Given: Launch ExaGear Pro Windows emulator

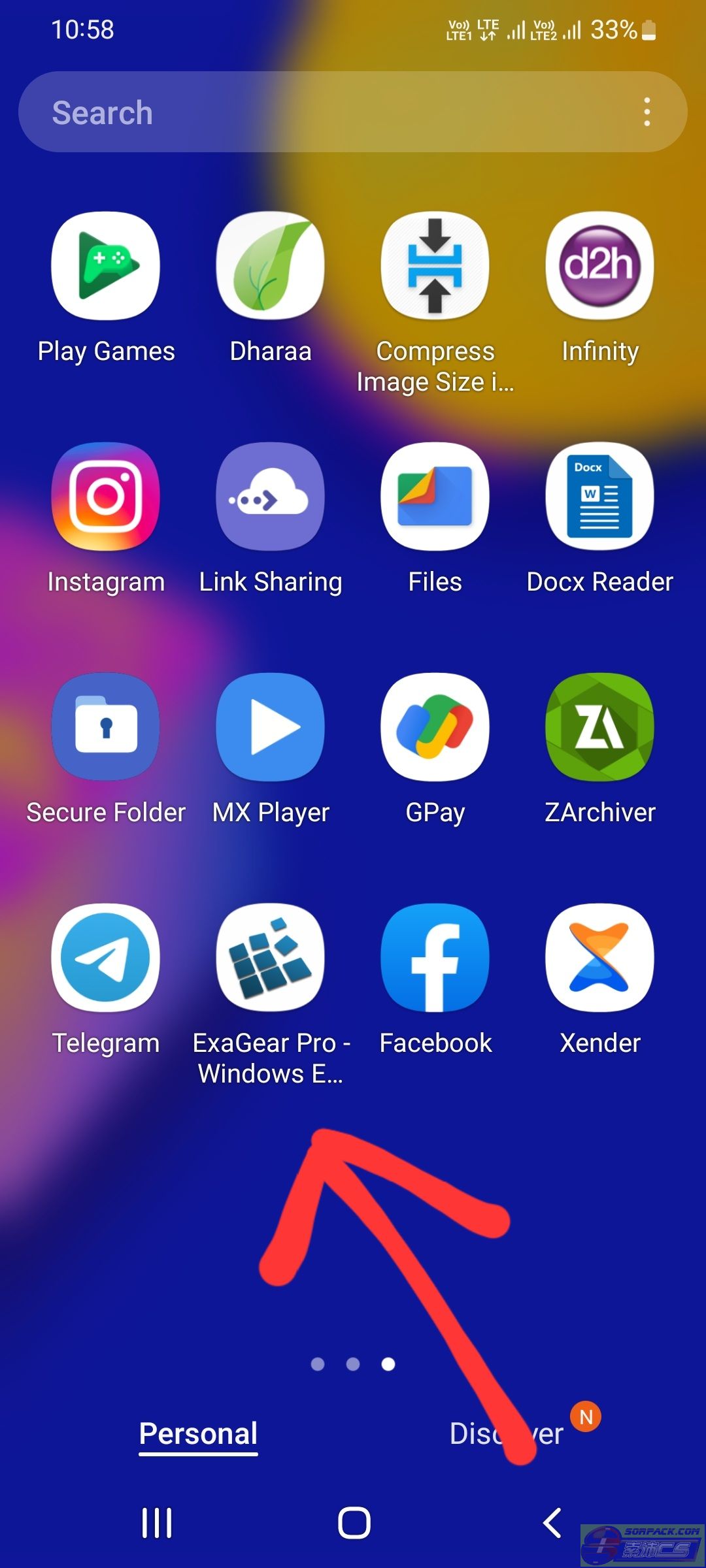Looking at the screenshot, I should click(x=271, y=958).
